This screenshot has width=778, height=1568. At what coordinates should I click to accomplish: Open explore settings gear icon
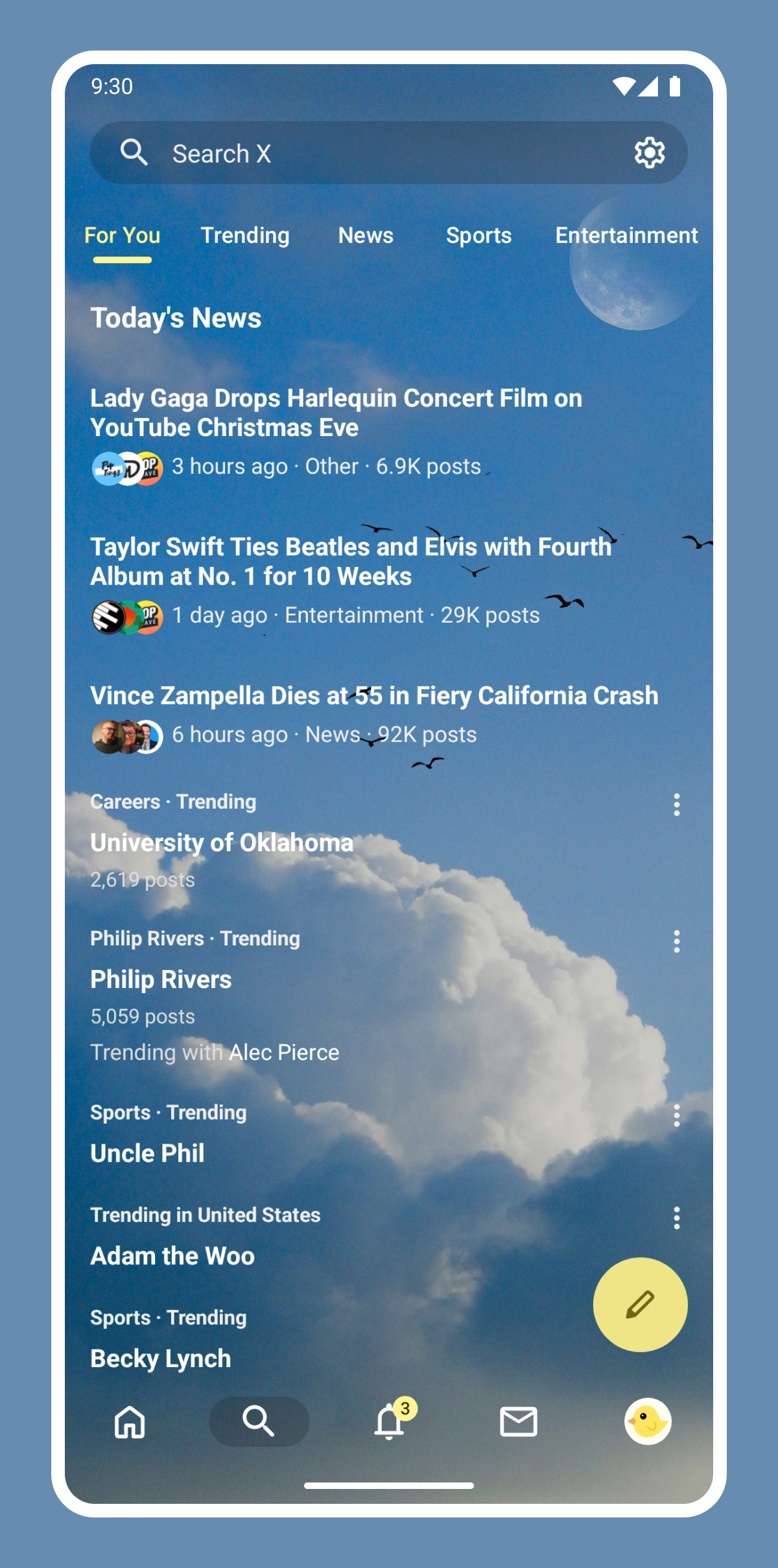[x=649, y=153]
